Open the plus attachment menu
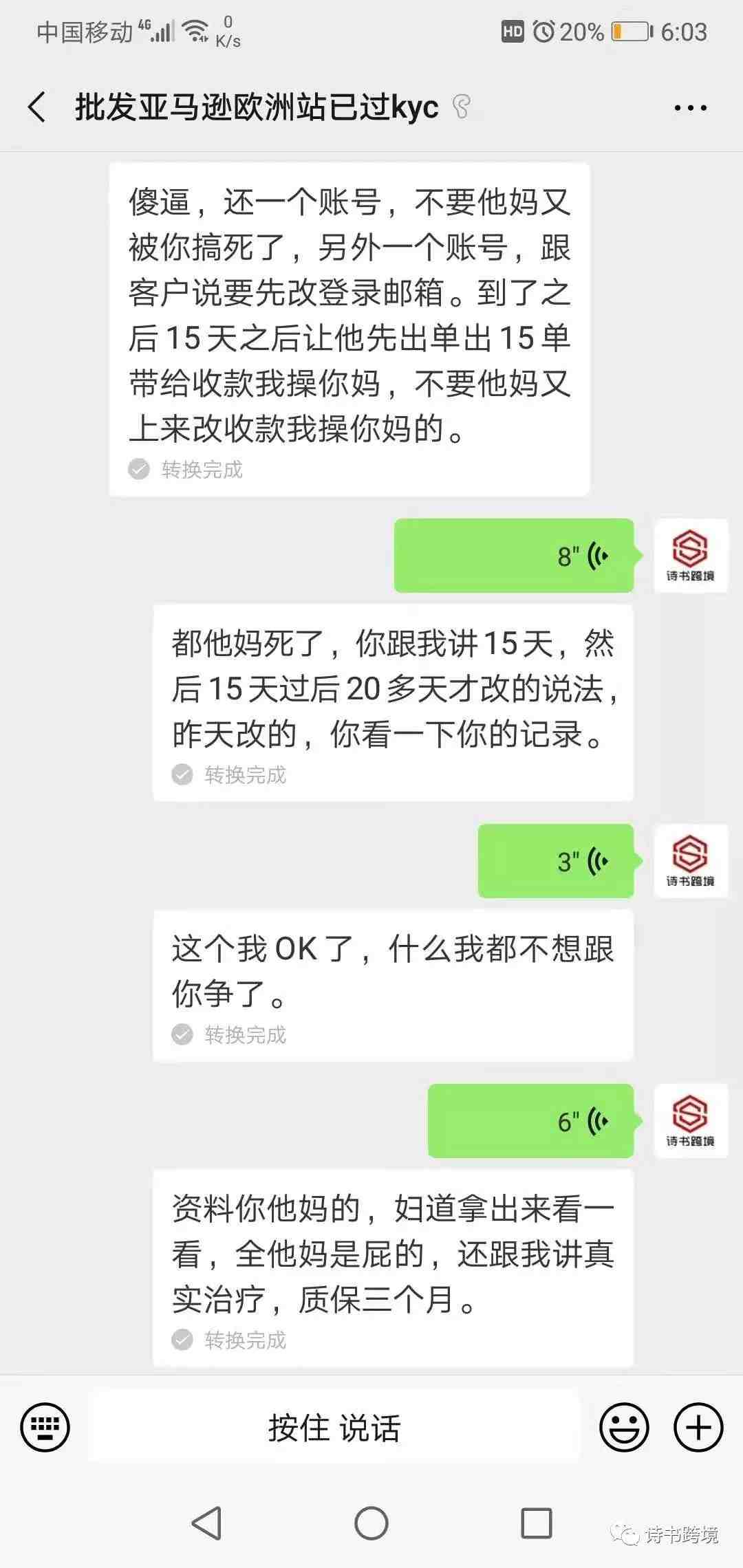743x1568 pixels. (698, 1428)
